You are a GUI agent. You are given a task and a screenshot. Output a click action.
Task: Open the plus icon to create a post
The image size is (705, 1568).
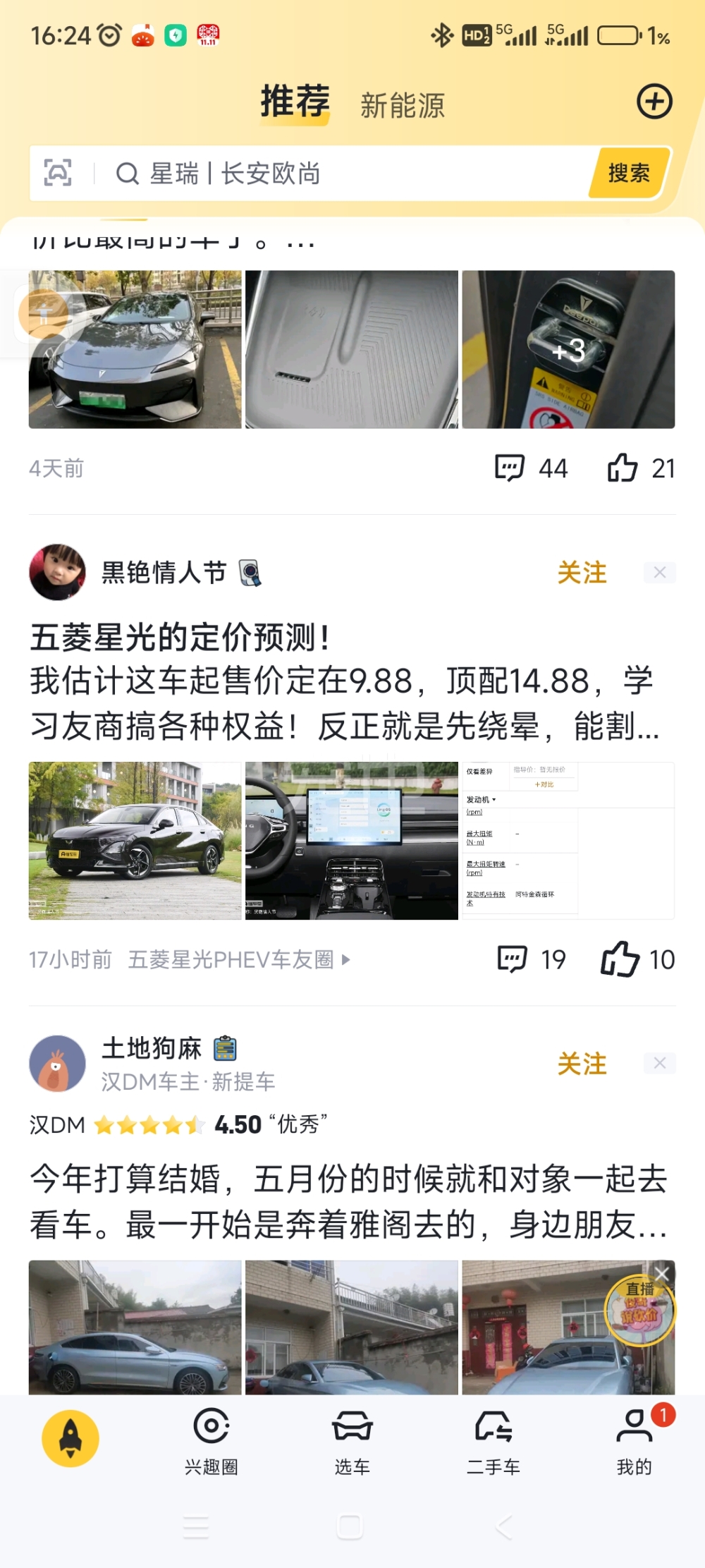pyautogui.click(x=654, y=102)
